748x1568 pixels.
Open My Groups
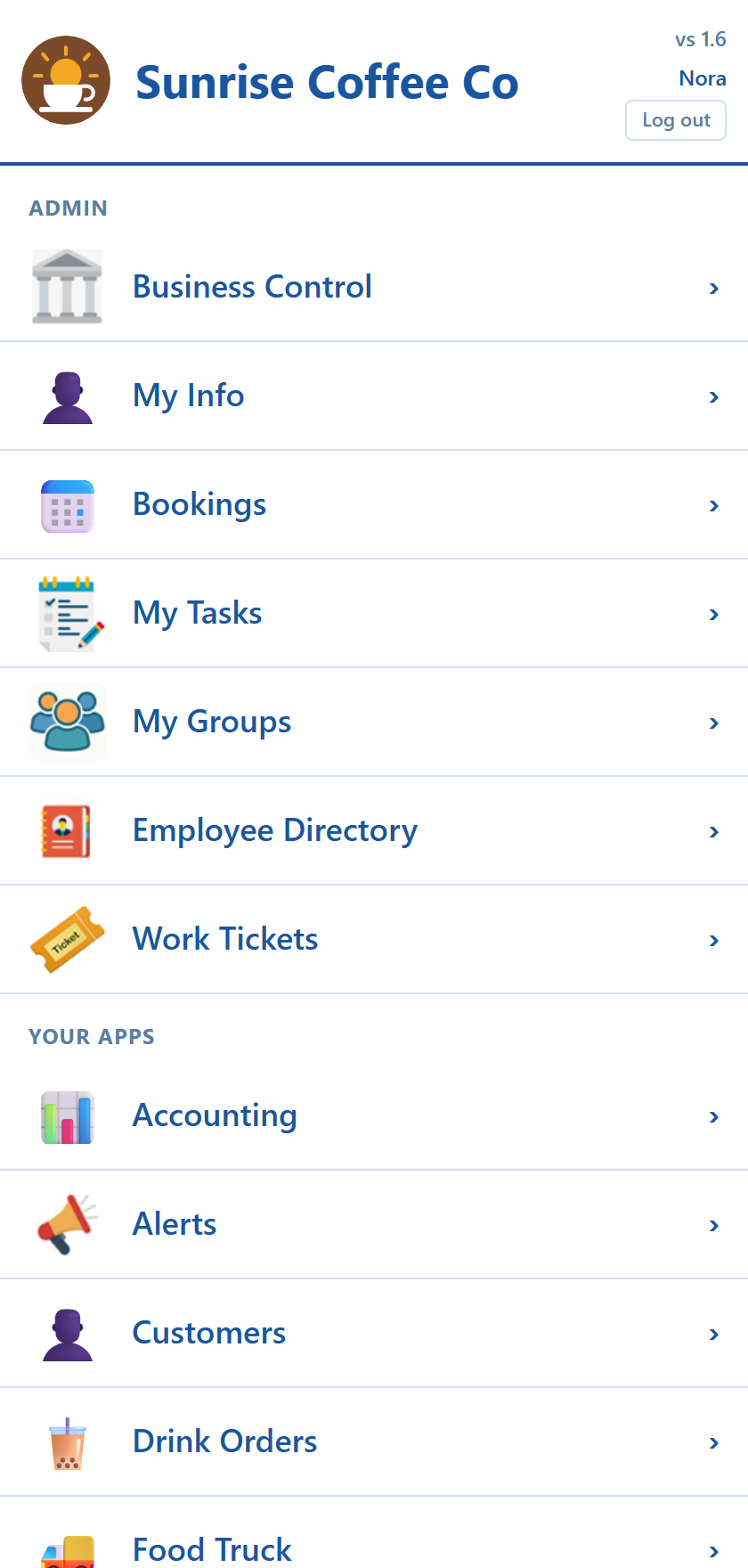coord(374,723)
